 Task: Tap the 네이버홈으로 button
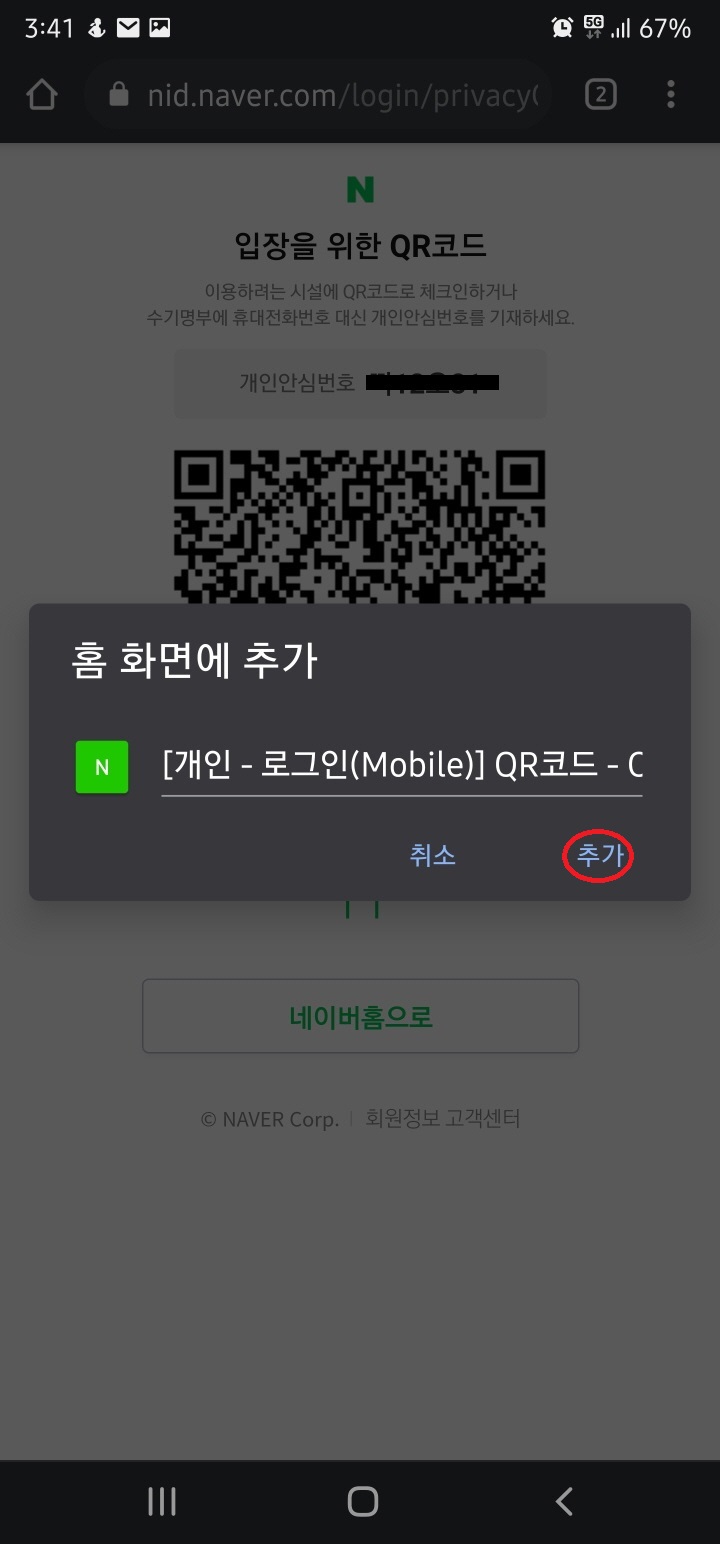point(360,1016)
